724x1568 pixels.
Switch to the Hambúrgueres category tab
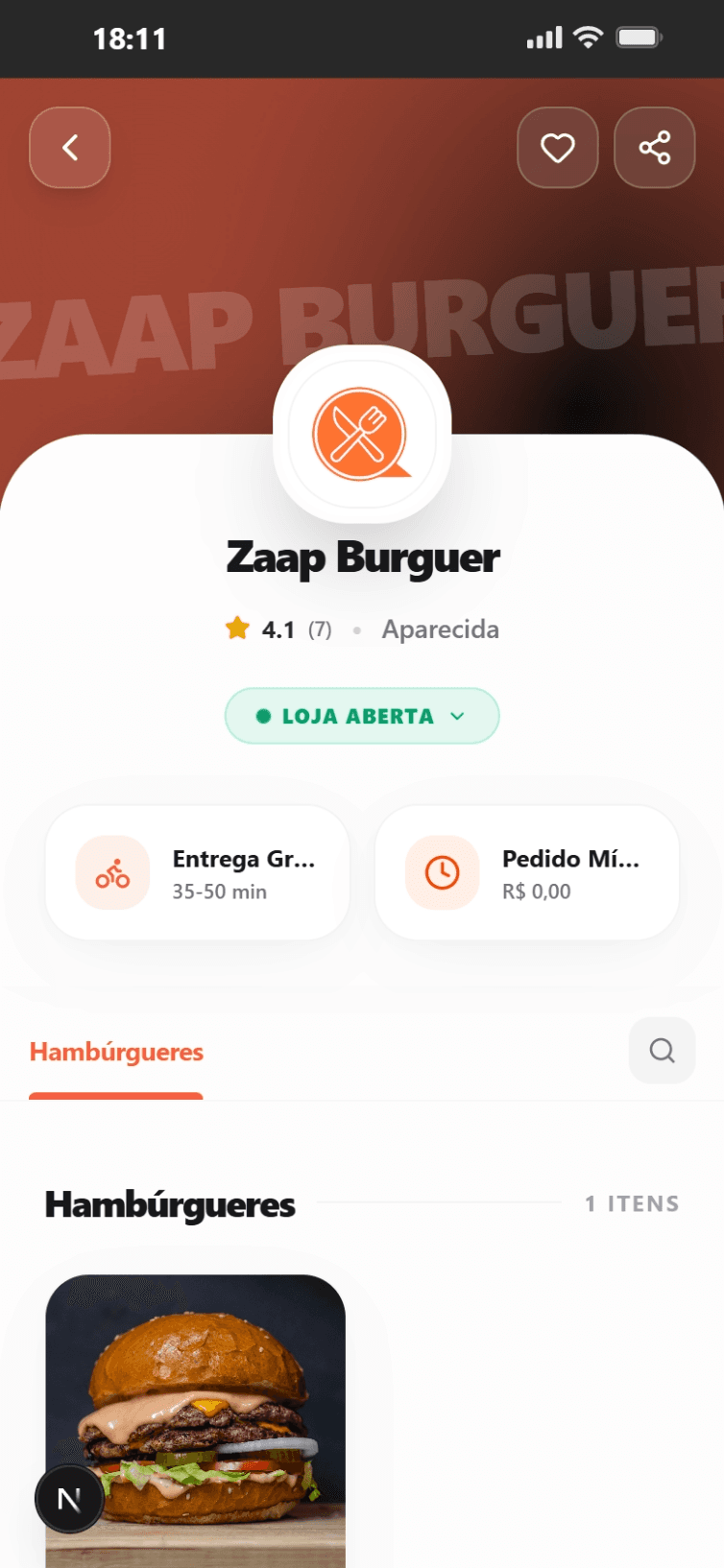[115, 1052]
